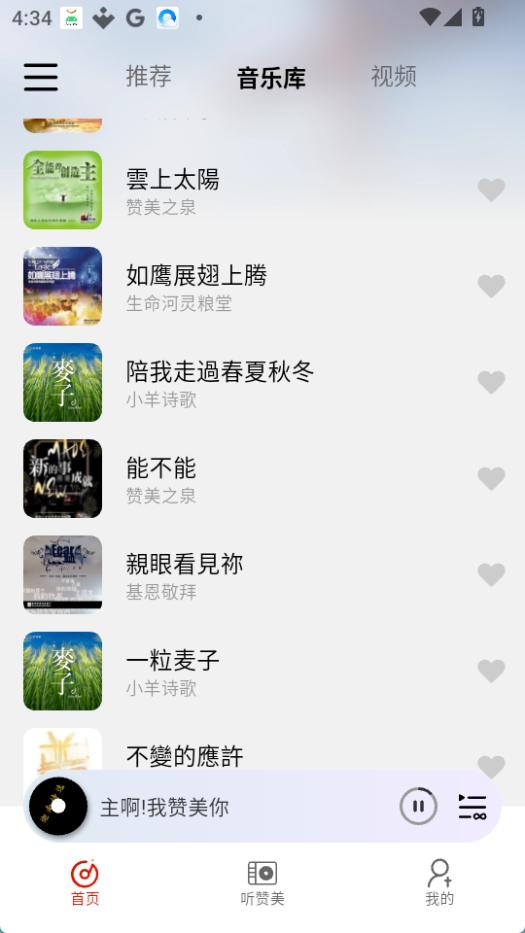Open the now-playing song 主啊!我赞美你

tap(164, 807)
